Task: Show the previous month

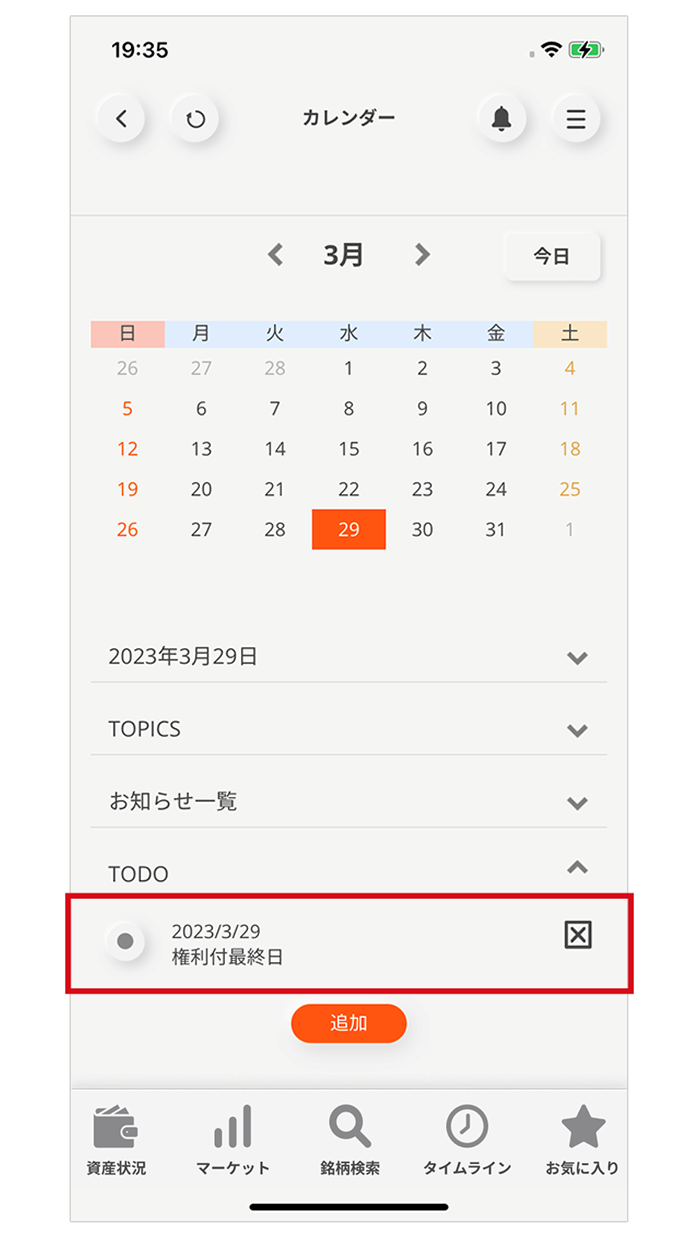Action: [x=276, y=255]
